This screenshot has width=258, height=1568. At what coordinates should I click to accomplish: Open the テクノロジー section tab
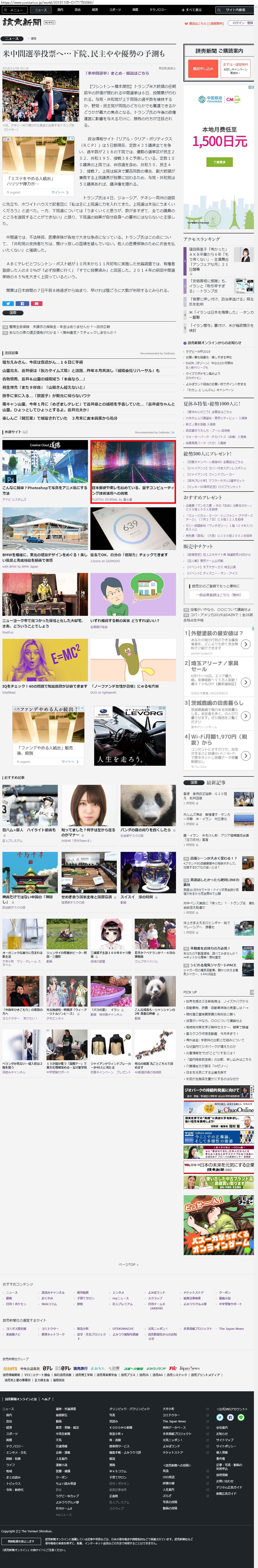pyautogui.click(x=158, y=10)
